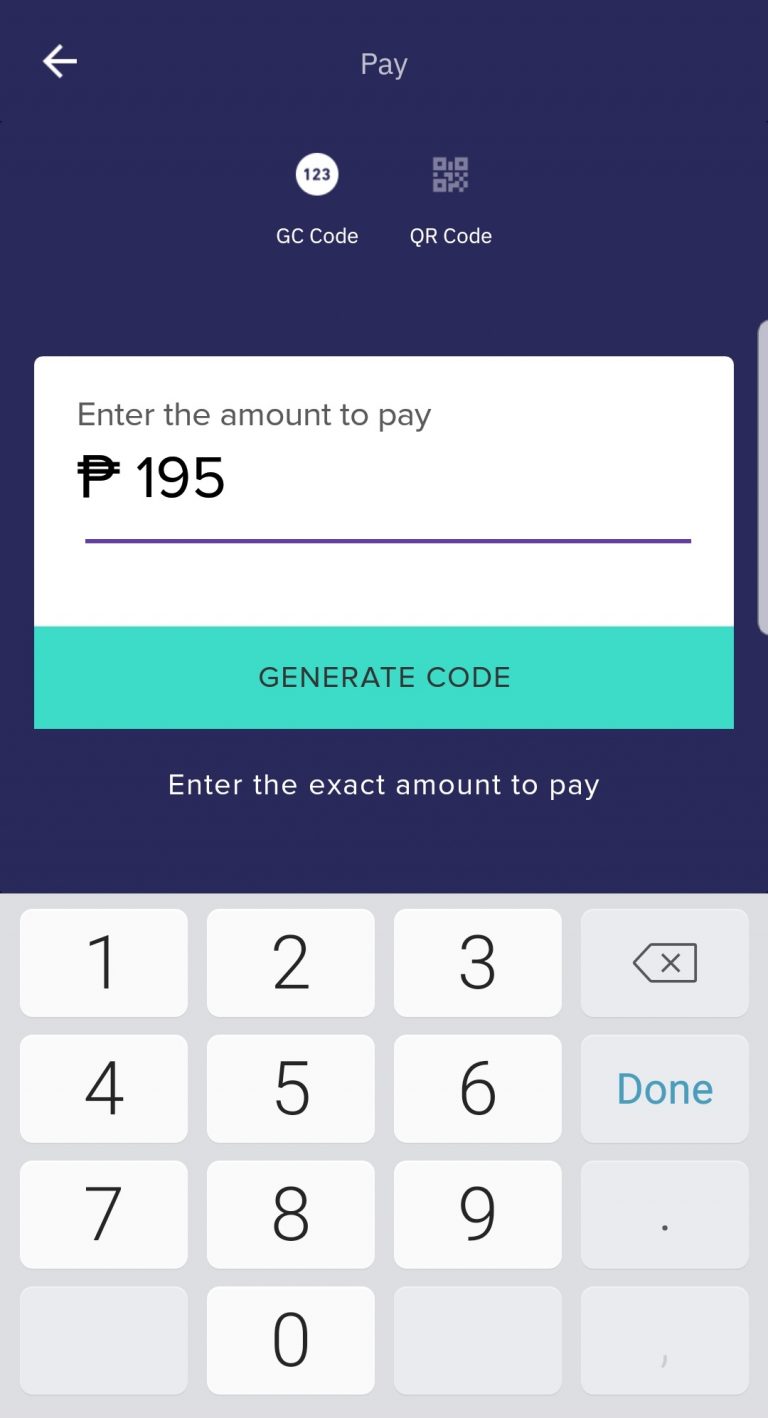The height and width of the screenshot is (1418, 768).
Task: Enter digit 1 on the keypad
Action: [x=104, y=963]
